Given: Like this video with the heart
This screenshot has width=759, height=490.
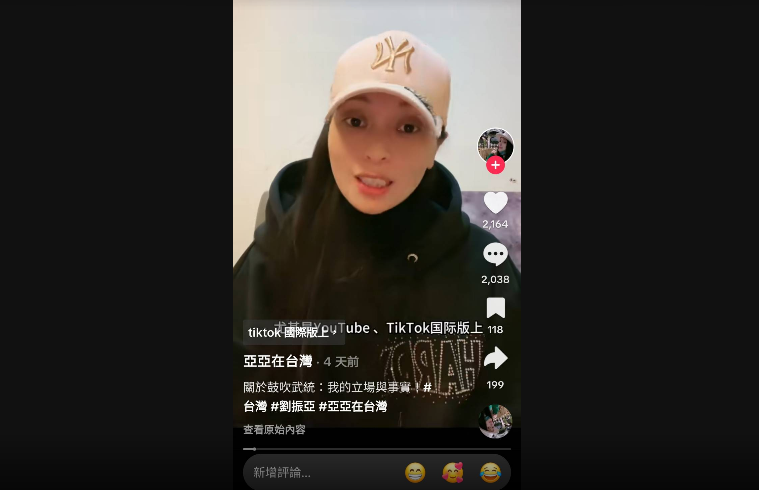Looking at the screenshot, I should [x=495, y=202].
